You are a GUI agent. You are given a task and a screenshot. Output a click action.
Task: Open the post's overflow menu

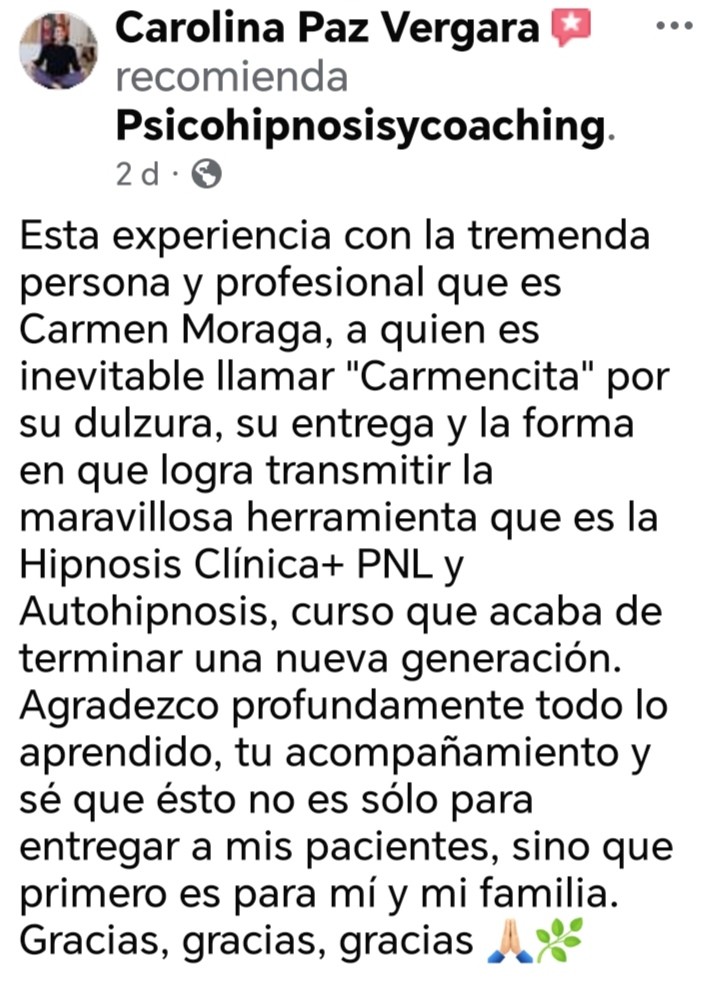pyautogui.click(x=673, y=25)
